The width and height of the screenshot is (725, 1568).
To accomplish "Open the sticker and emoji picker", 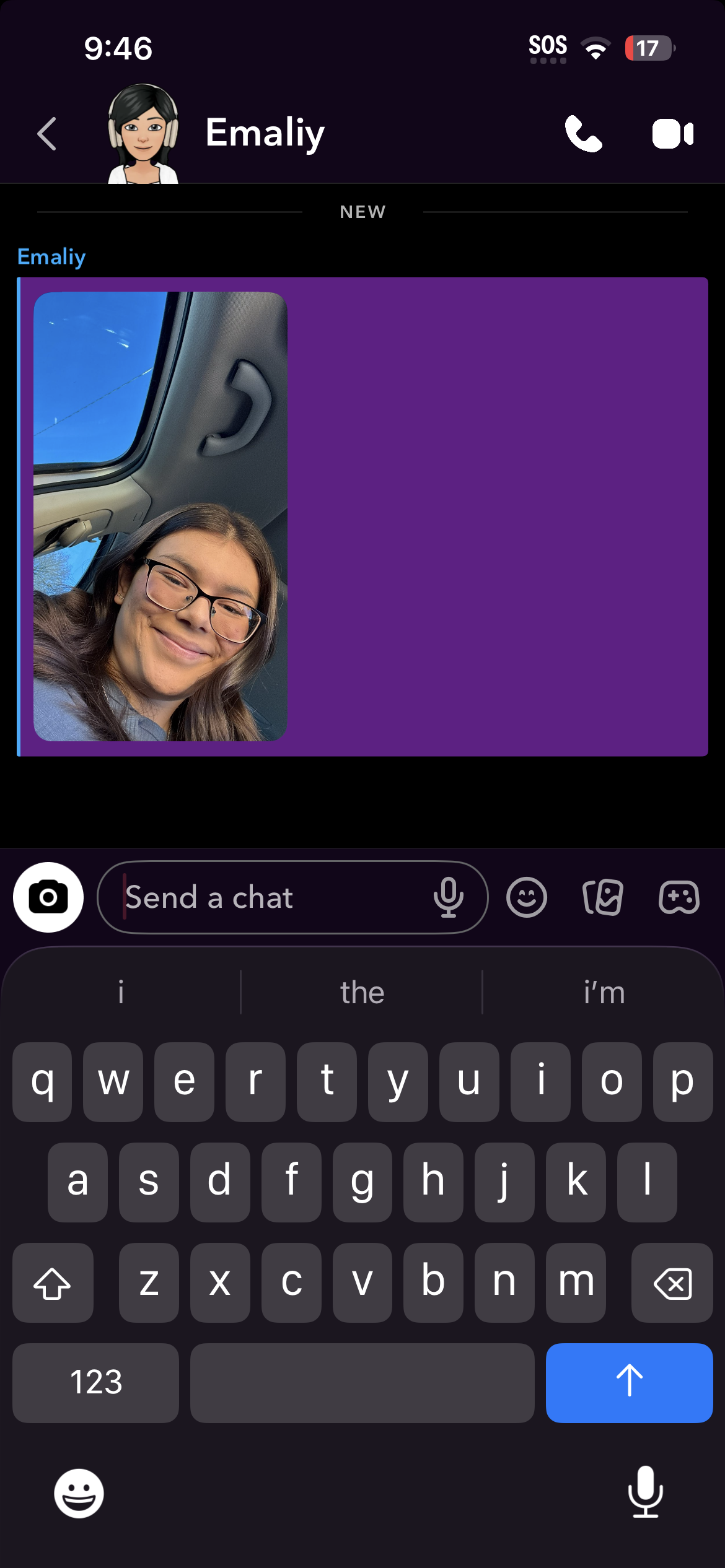I will coord(527,897).
